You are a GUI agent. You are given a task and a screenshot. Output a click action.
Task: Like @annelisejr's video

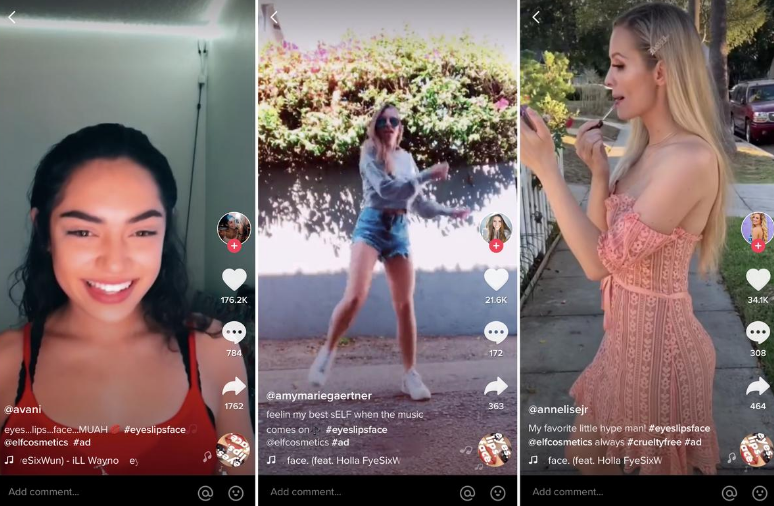(x=757, y=280)
